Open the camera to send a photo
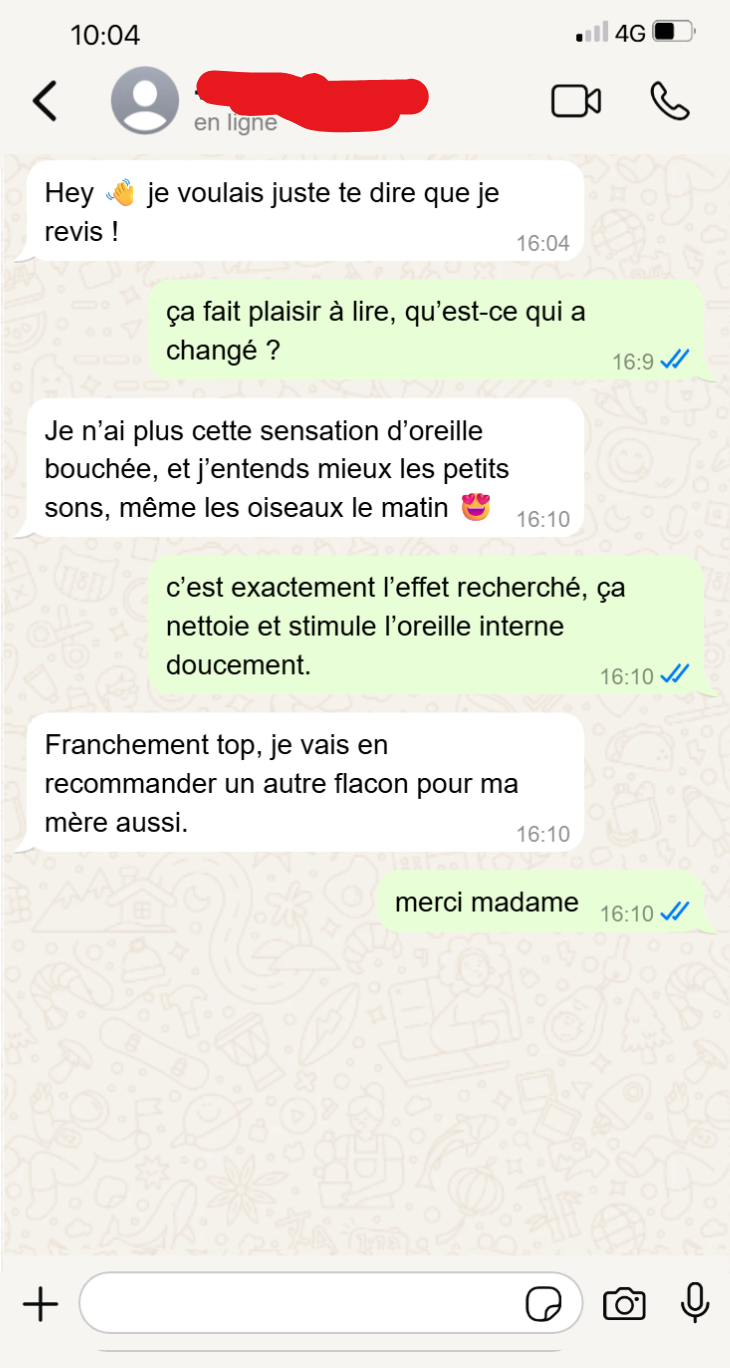The height and width of the screenshot is (1368, 730). tap(624, 1303)
